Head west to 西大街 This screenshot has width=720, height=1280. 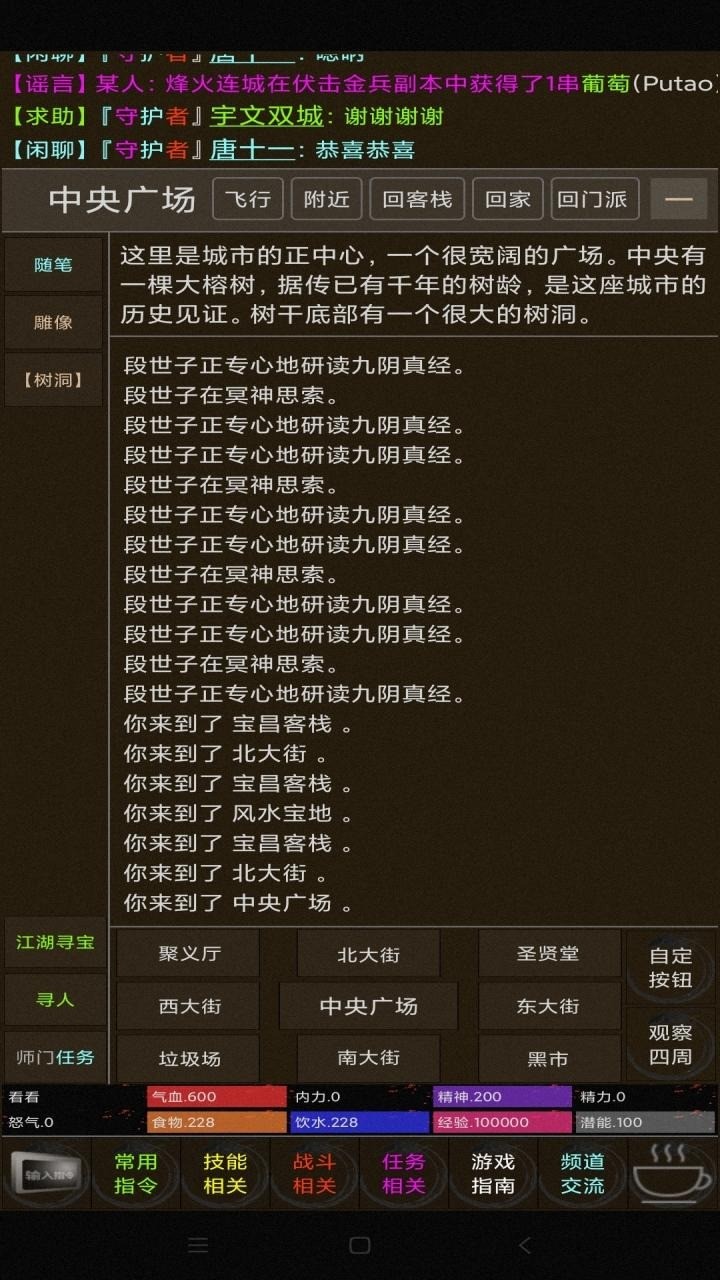[x=189, y=1006]
